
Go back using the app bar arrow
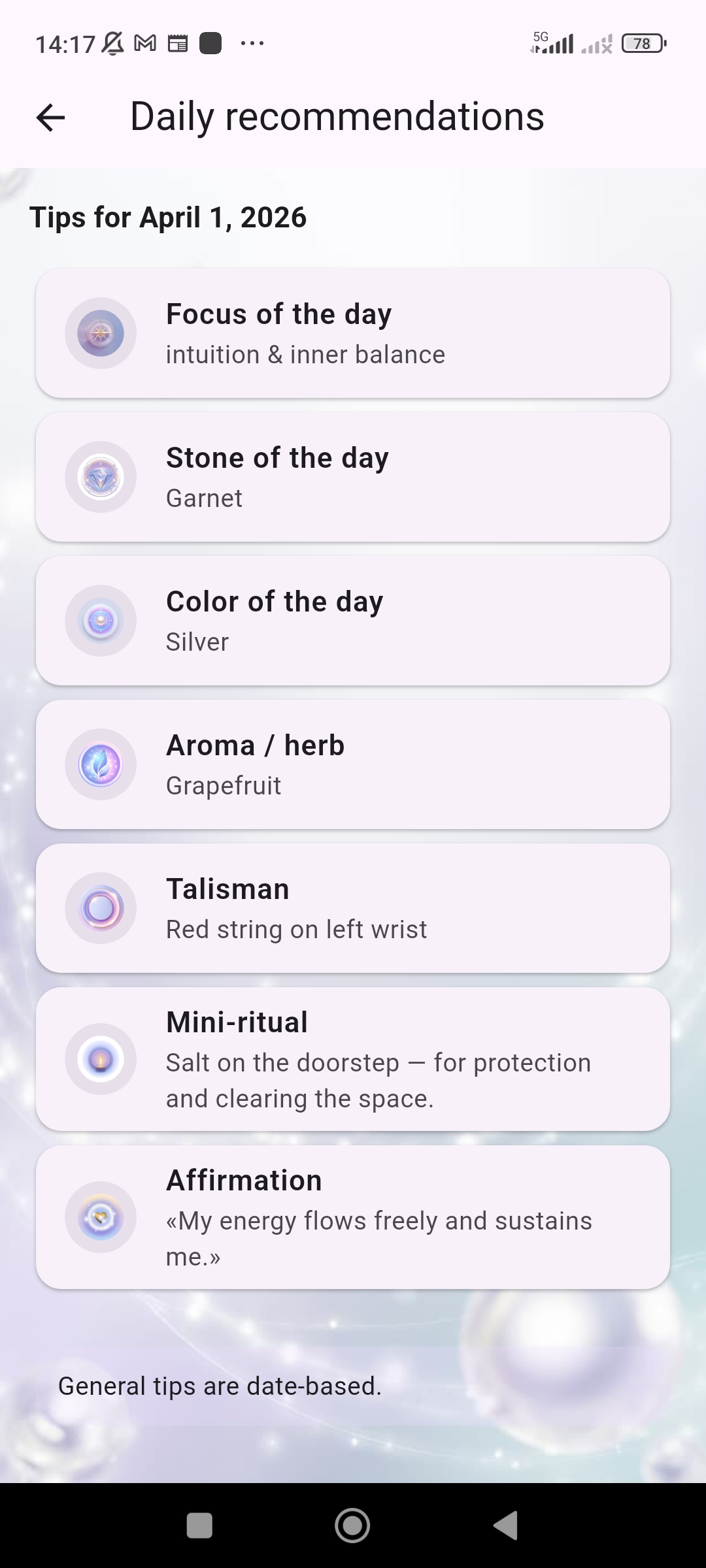(x=50, y=118)
